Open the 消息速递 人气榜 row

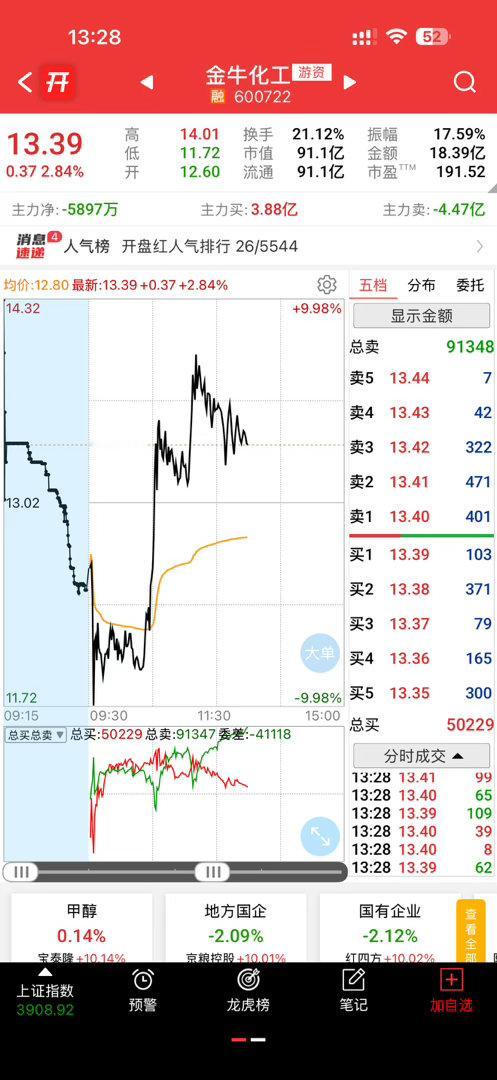[248, 246]
